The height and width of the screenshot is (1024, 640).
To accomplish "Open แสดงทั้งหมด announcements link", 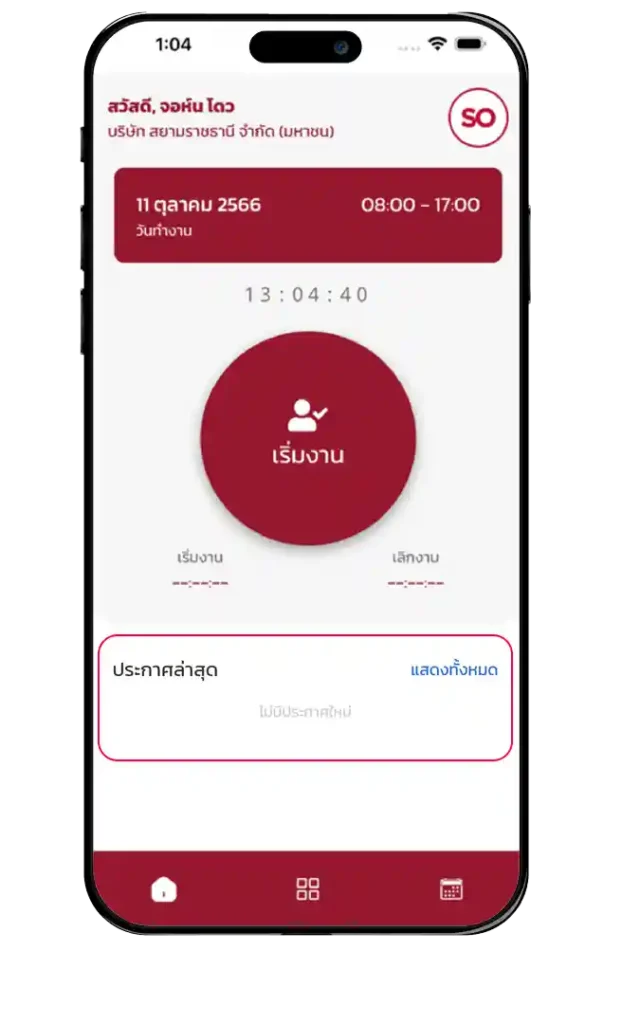I will (x=453, y=670).
